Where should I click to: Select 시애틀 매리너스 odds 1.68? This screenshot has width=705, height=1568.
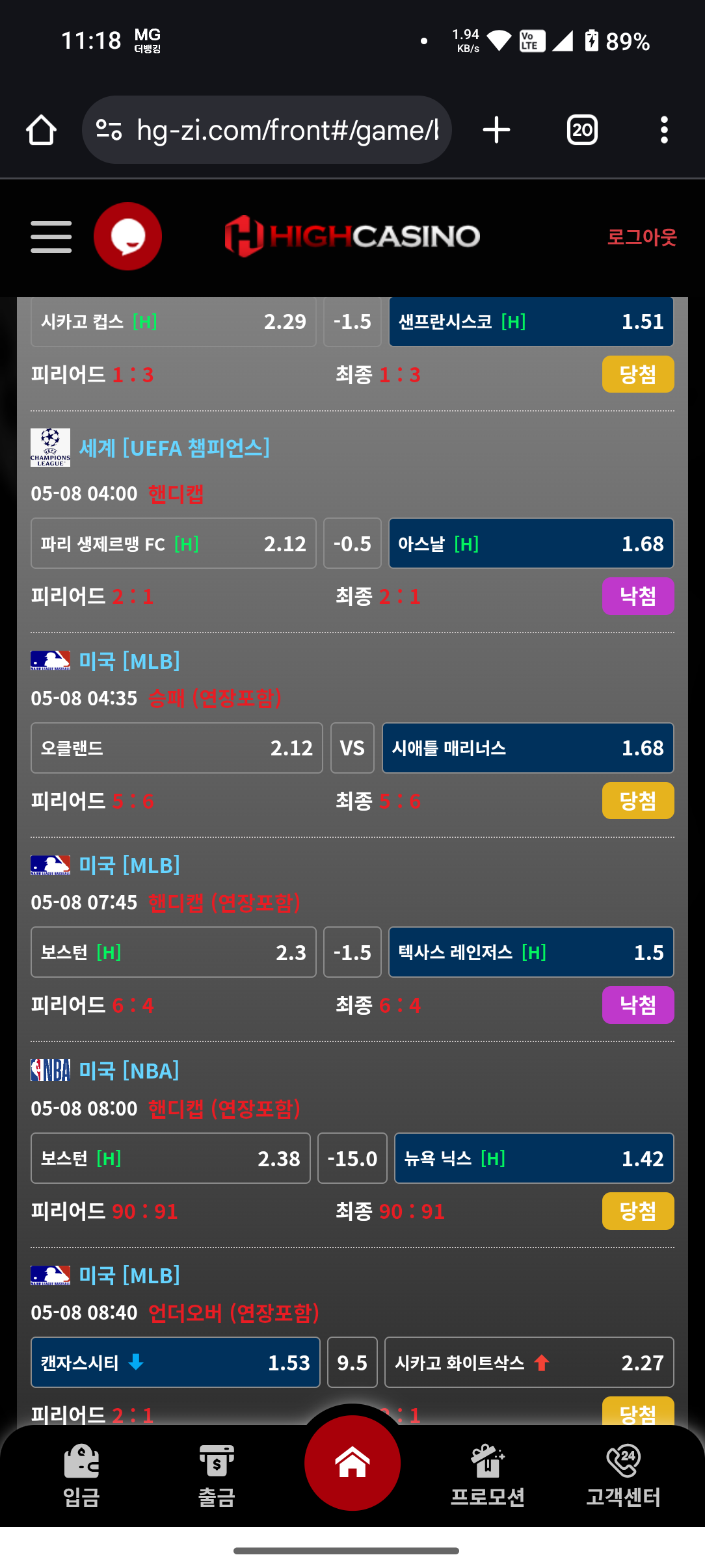pos(527,748)
